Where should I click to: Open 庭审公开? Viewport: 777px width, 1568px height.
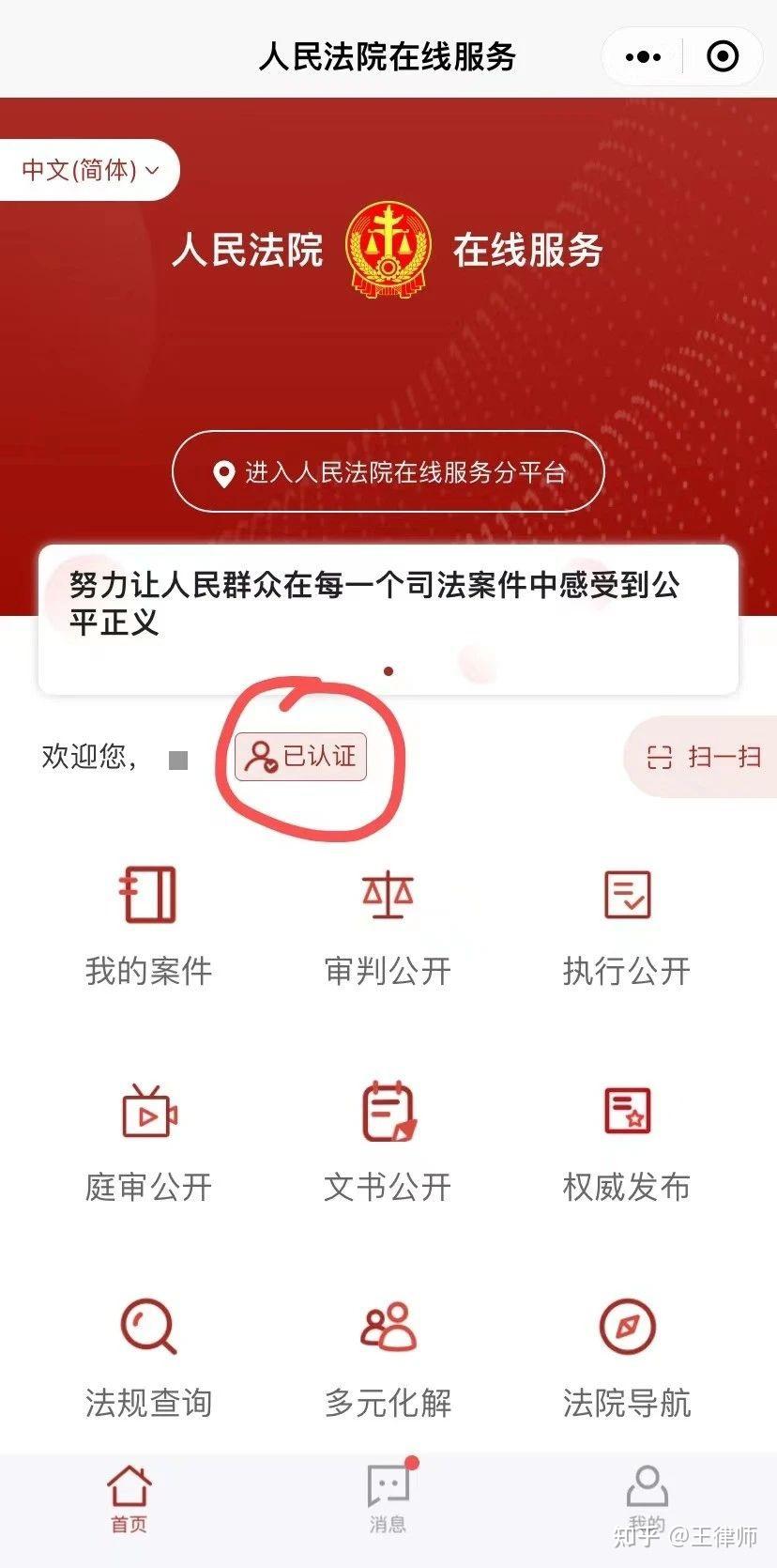coord(148,1143)
